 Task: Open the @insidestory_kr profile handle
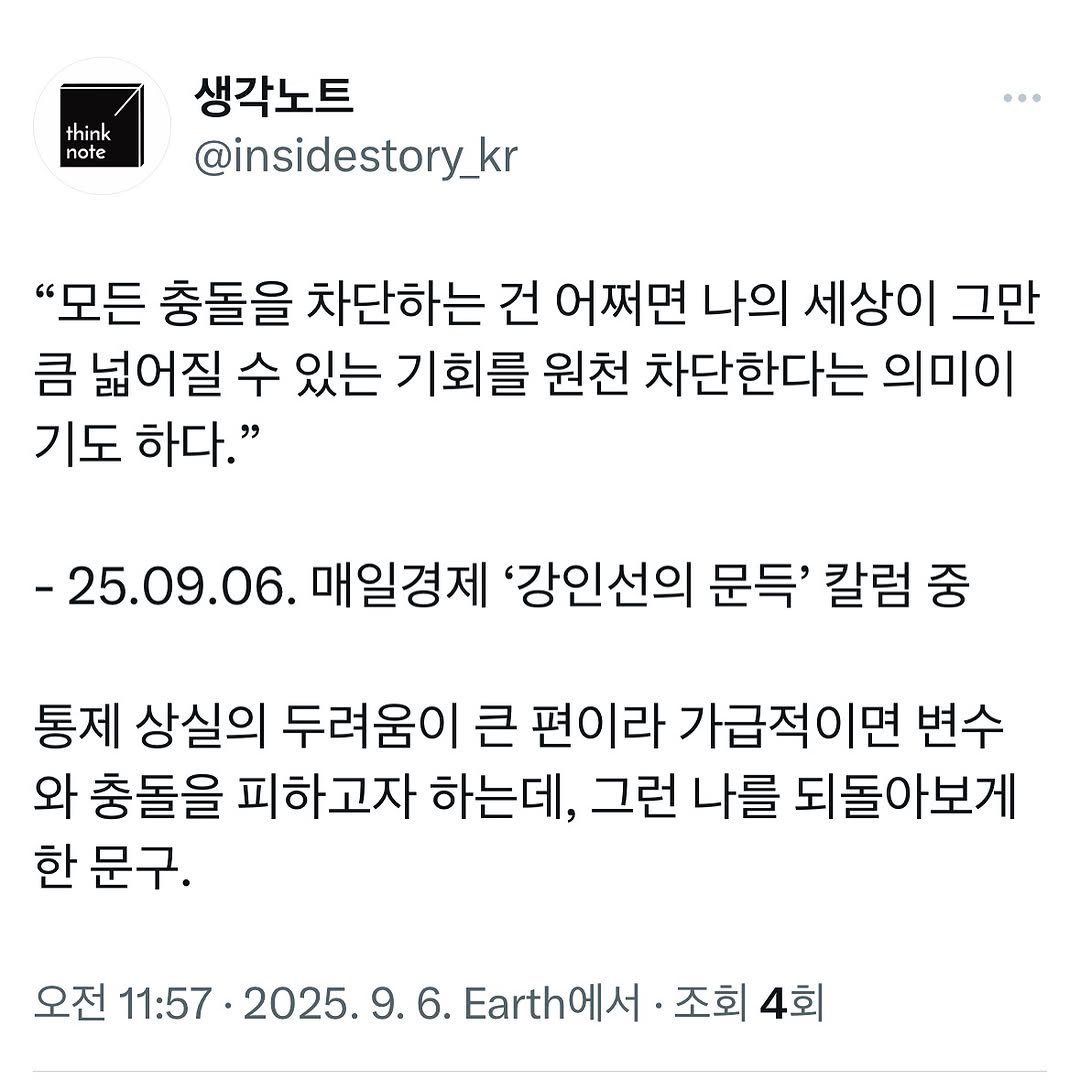point(356,158)
